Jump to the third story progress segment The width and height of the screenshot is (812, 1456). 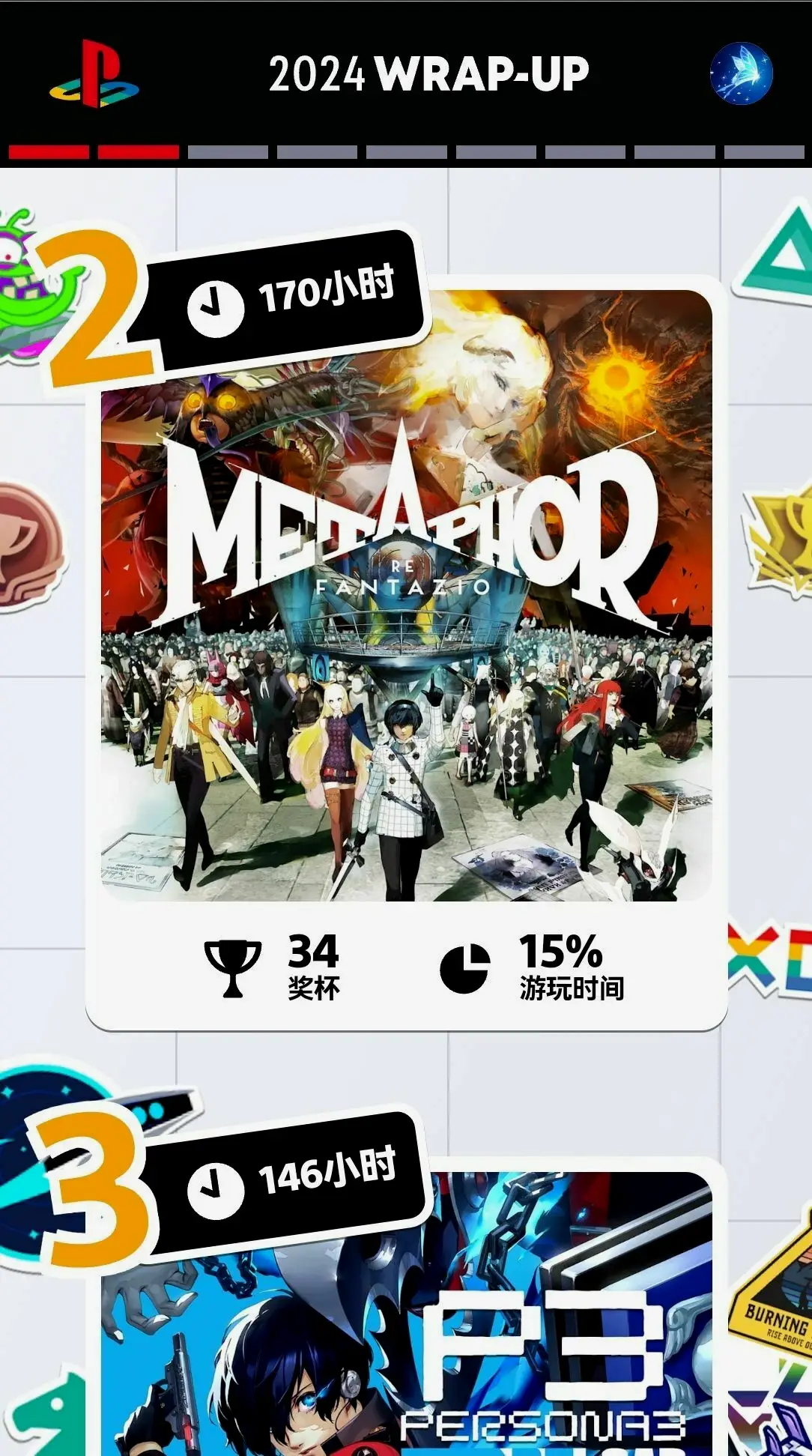[228, 152]
